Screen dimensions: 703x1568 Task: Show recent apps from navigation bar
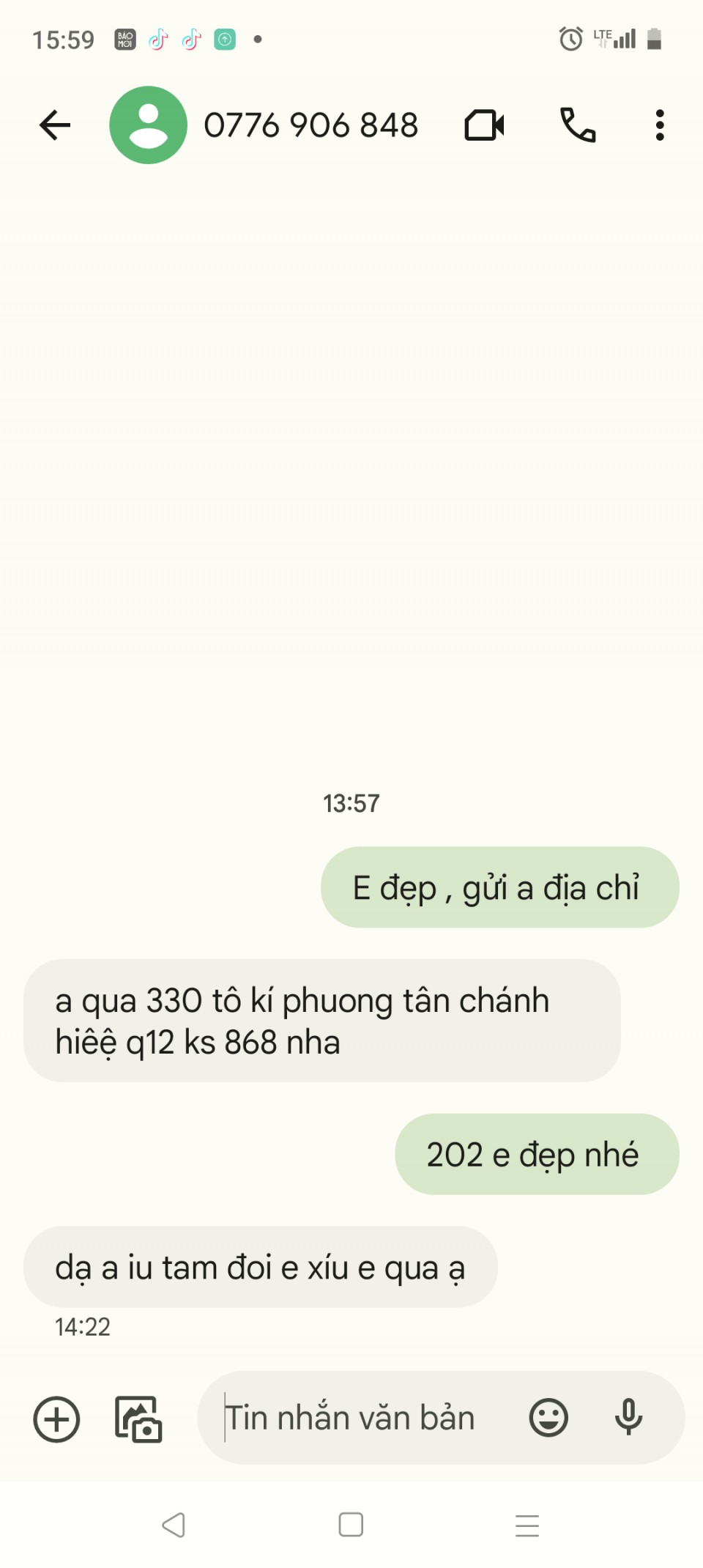tap(527, 1526)
